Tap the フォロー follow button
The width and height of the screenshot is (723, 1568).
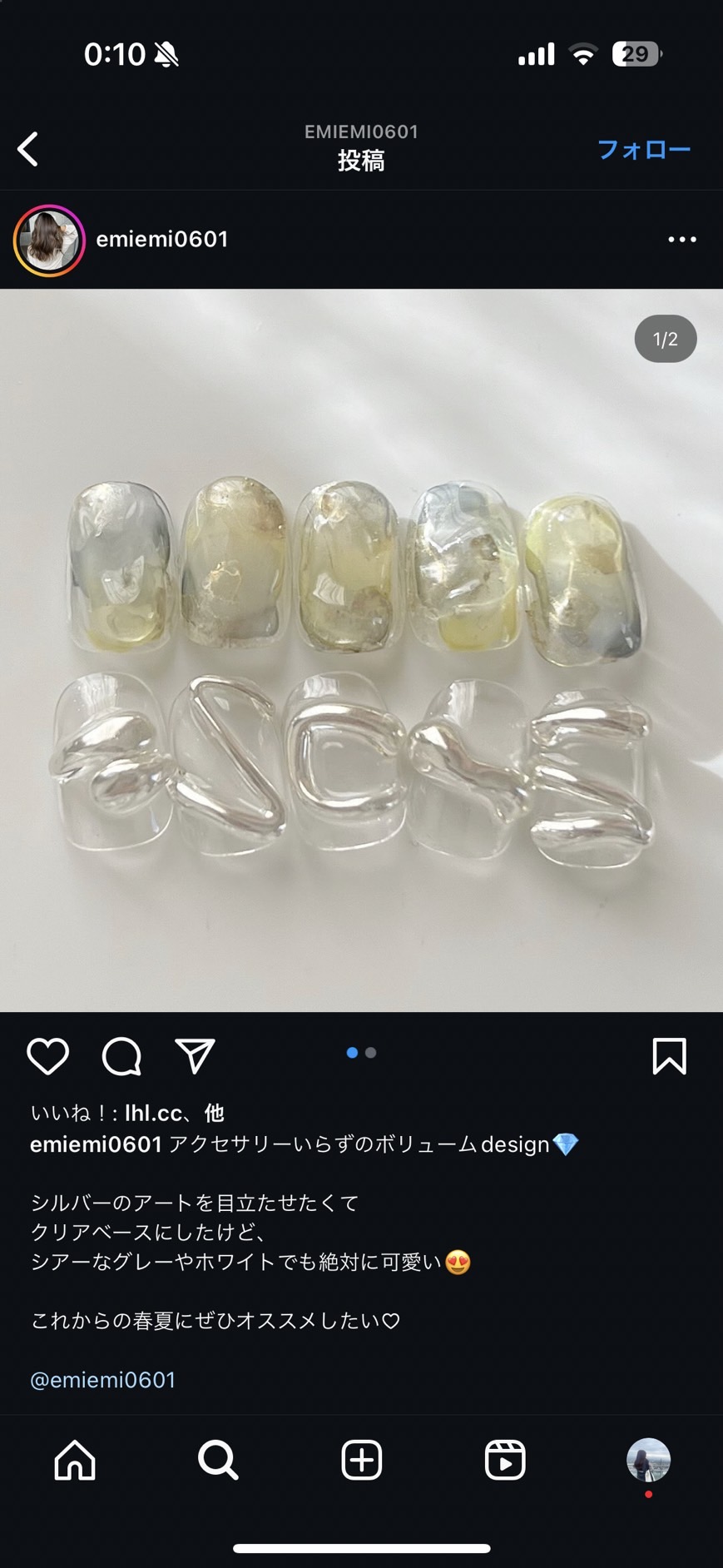[x=643, y=150]
